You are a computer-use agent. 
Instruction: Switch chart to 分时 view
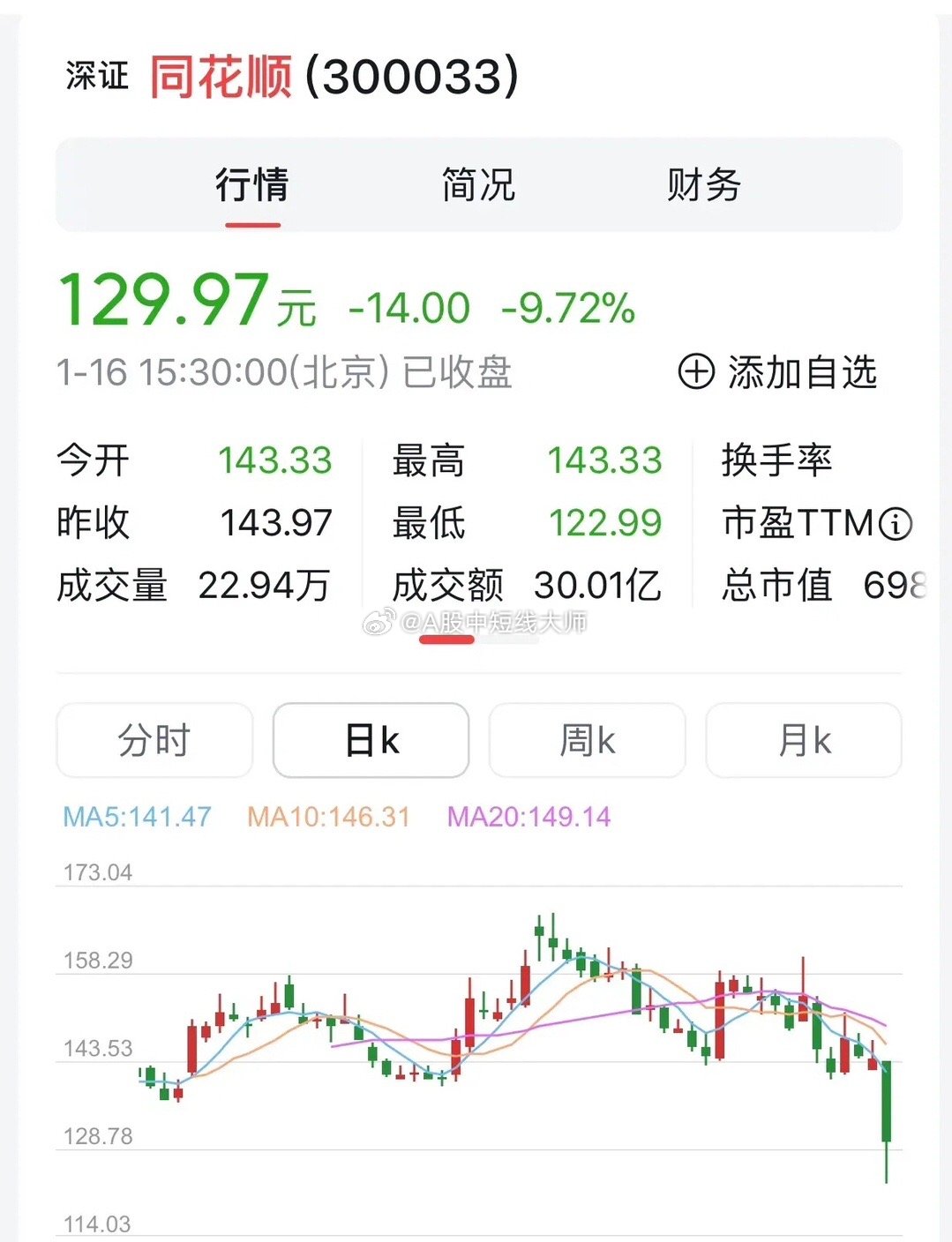pos(153,741)
